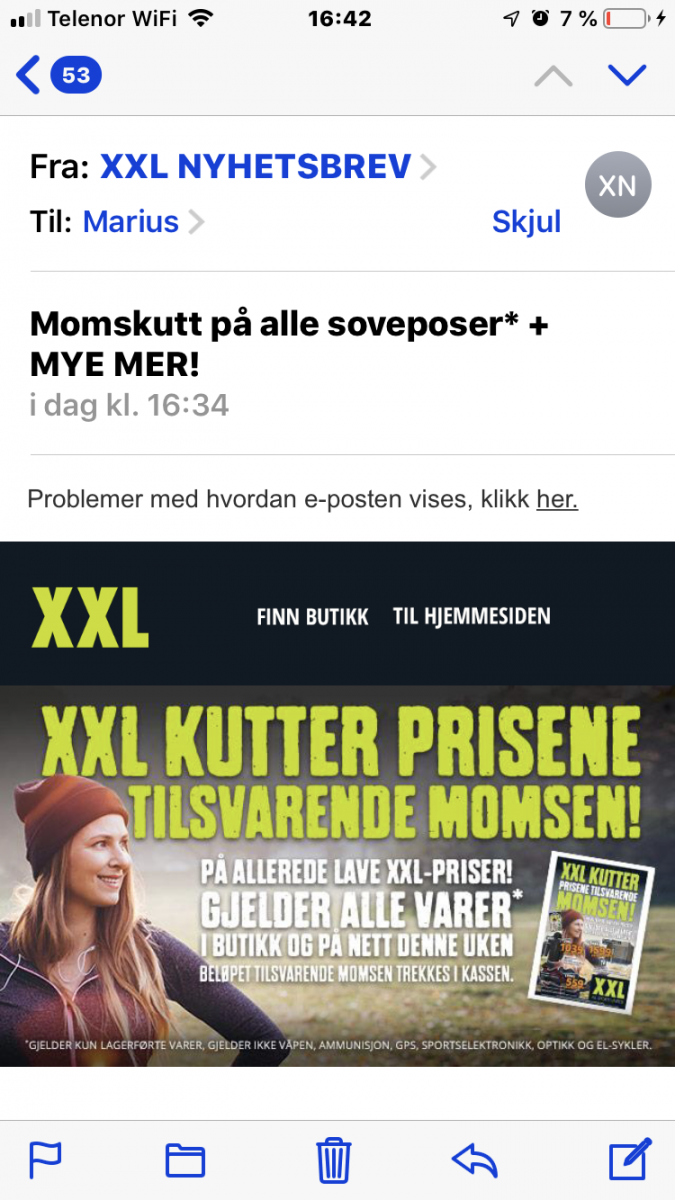Open the XN sender avatar
Viewport: 675px width, 1200px height.
pos(617,185)
